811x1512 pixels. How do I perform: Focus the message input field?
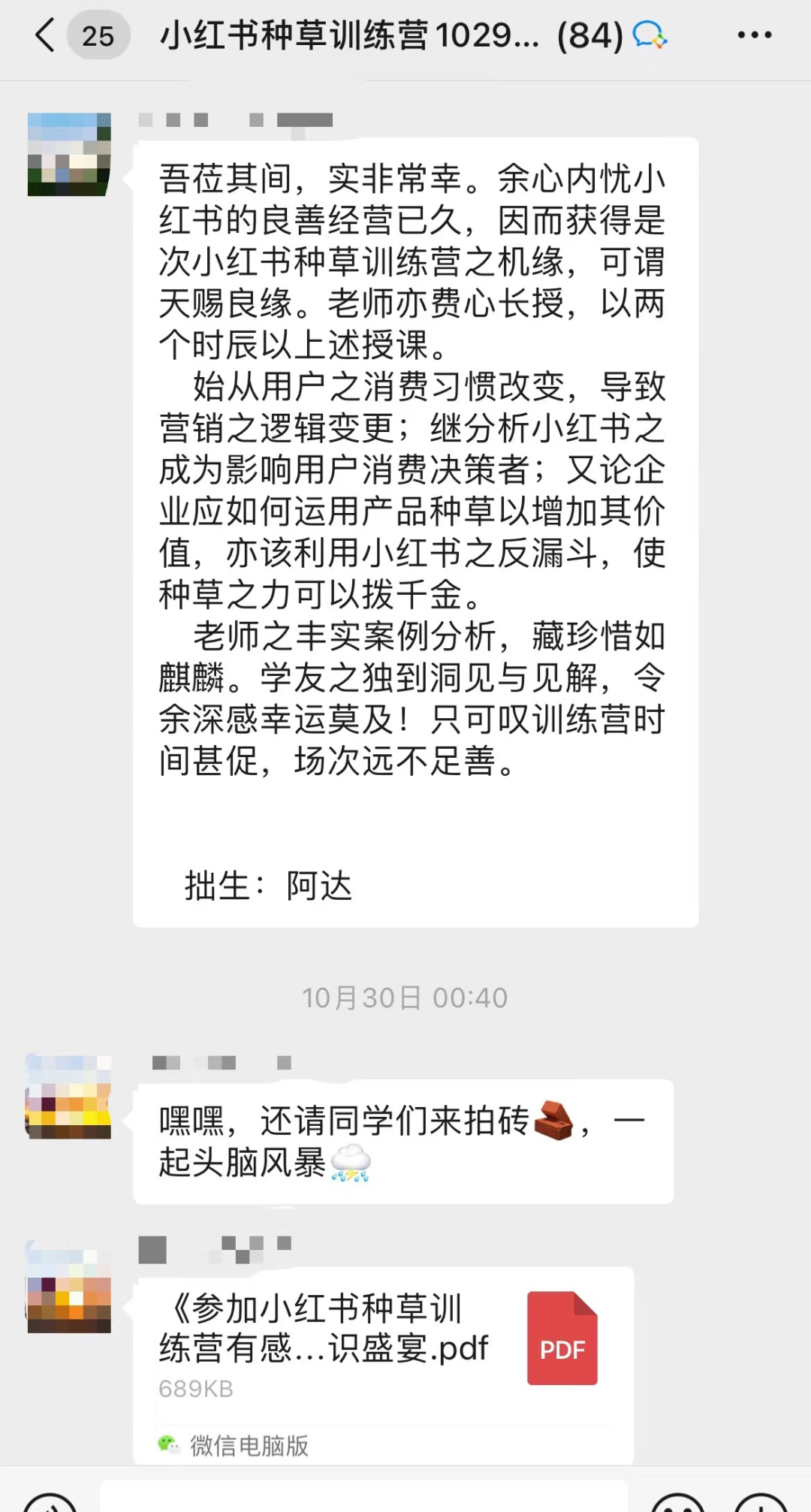click(363, 1498)
